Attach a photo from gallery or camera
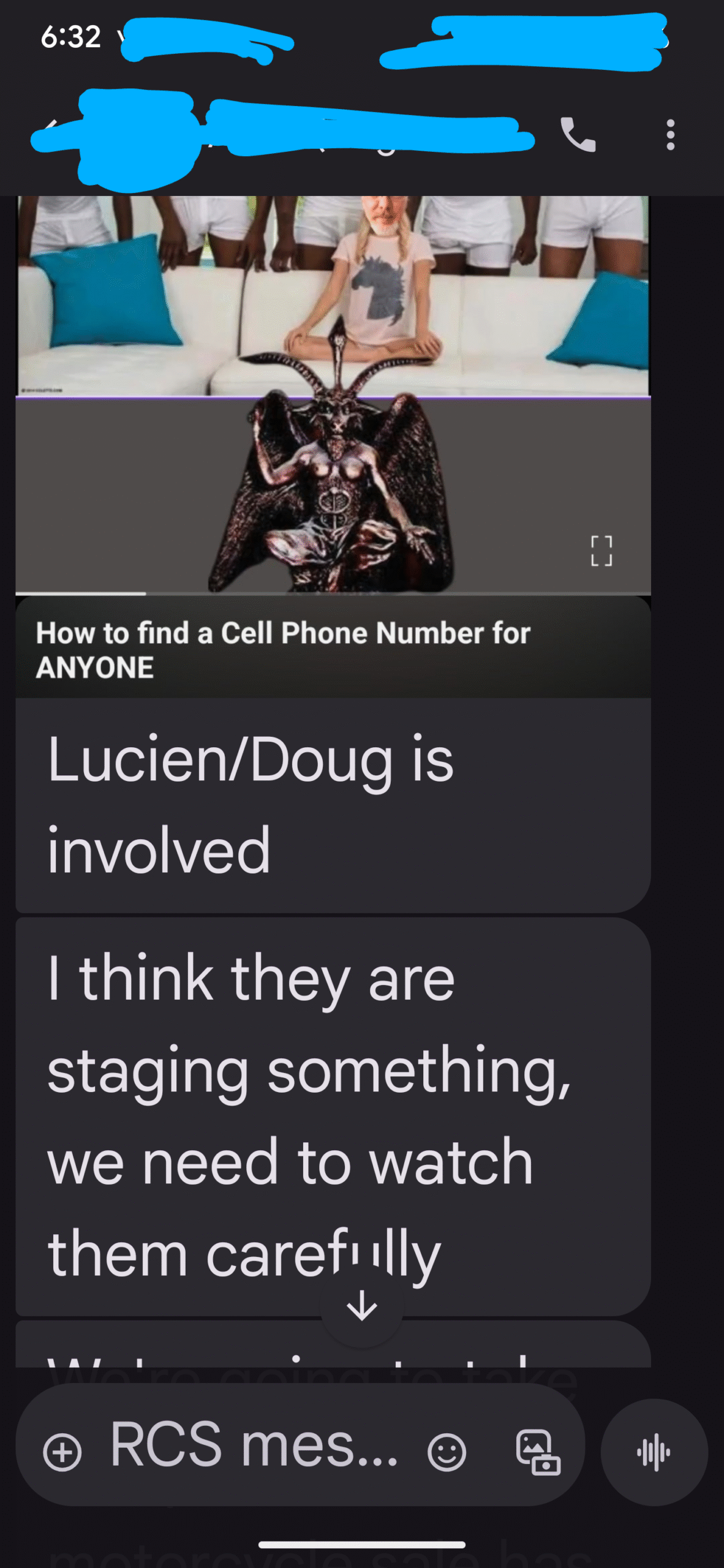This screenshot has height=1568, width=724. pos(538,1452)
